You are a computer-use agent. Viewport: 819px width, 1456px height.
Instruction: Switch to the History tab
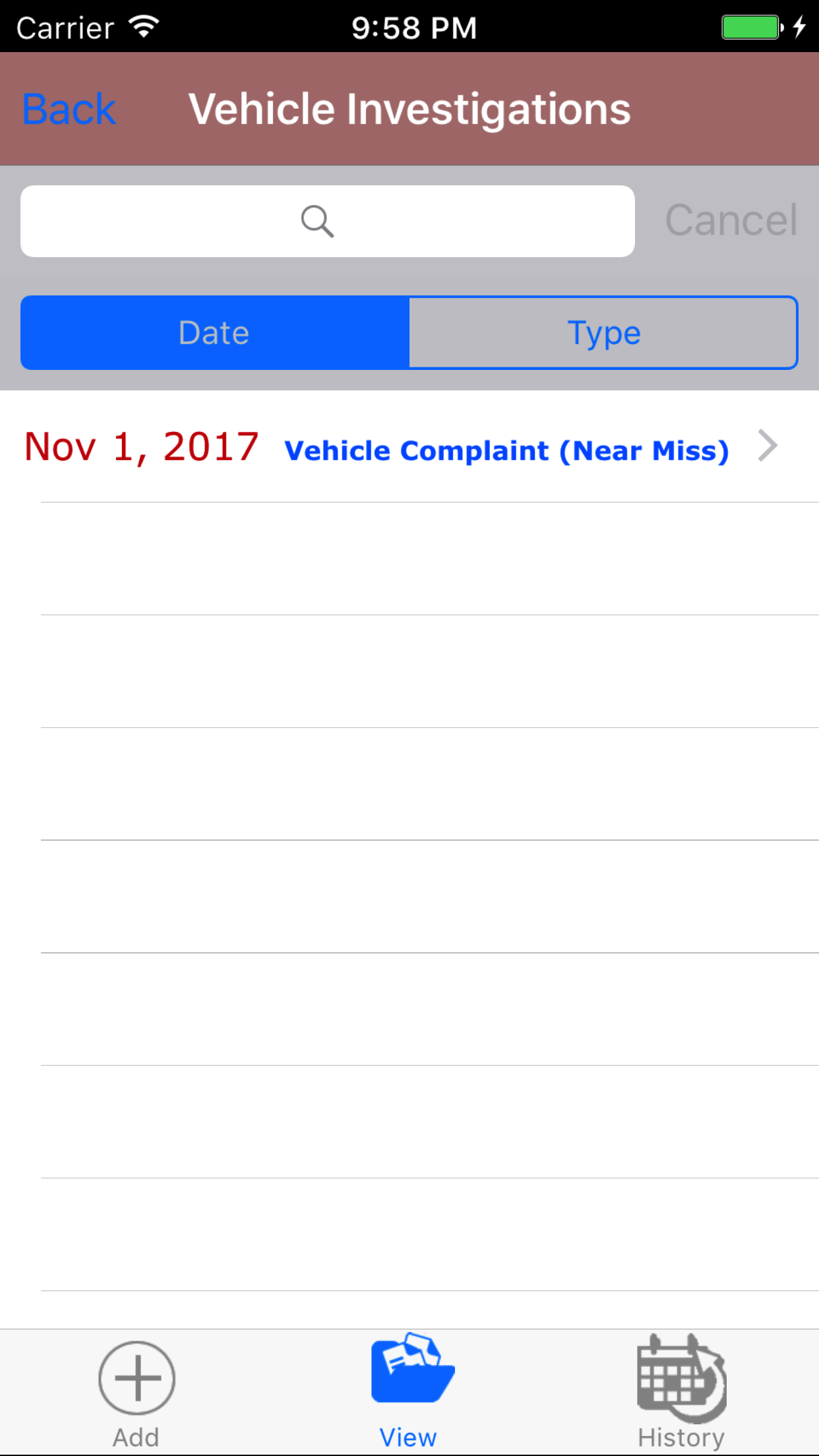(681, 1393)
